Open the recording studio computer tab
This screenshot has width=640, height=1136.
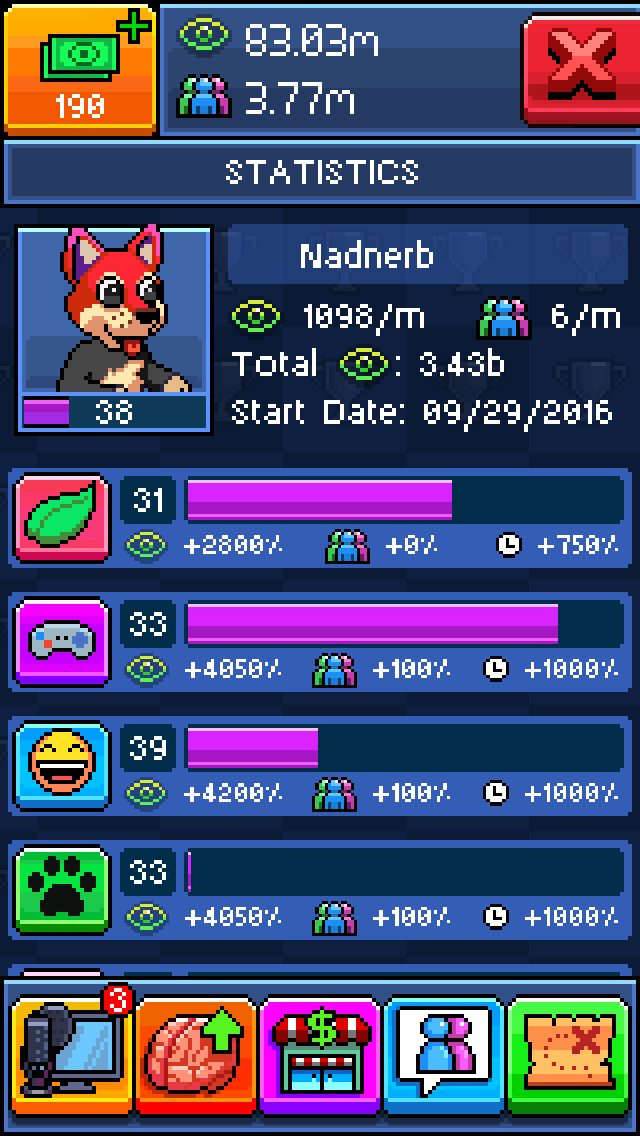coord(70,1053)
